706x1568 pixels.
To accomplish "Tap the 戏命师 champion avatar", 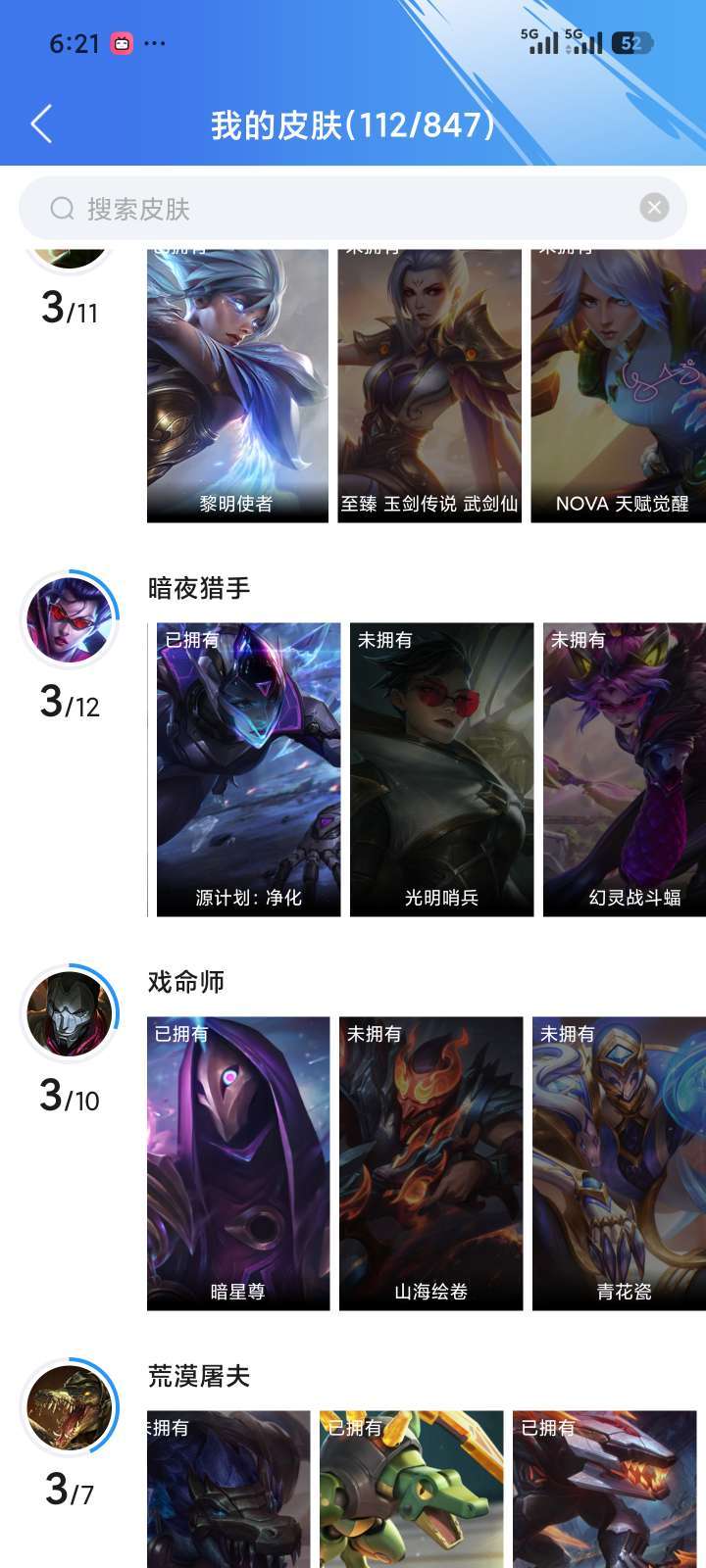I will tap(70, 1013).
